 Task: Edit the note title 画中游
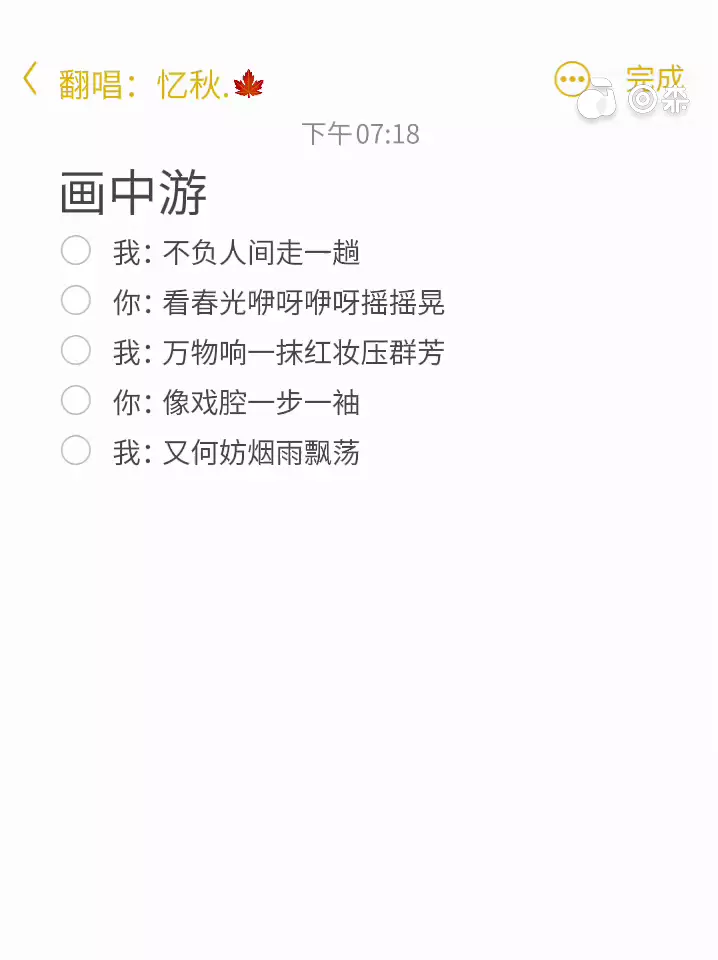pos(134,193)
